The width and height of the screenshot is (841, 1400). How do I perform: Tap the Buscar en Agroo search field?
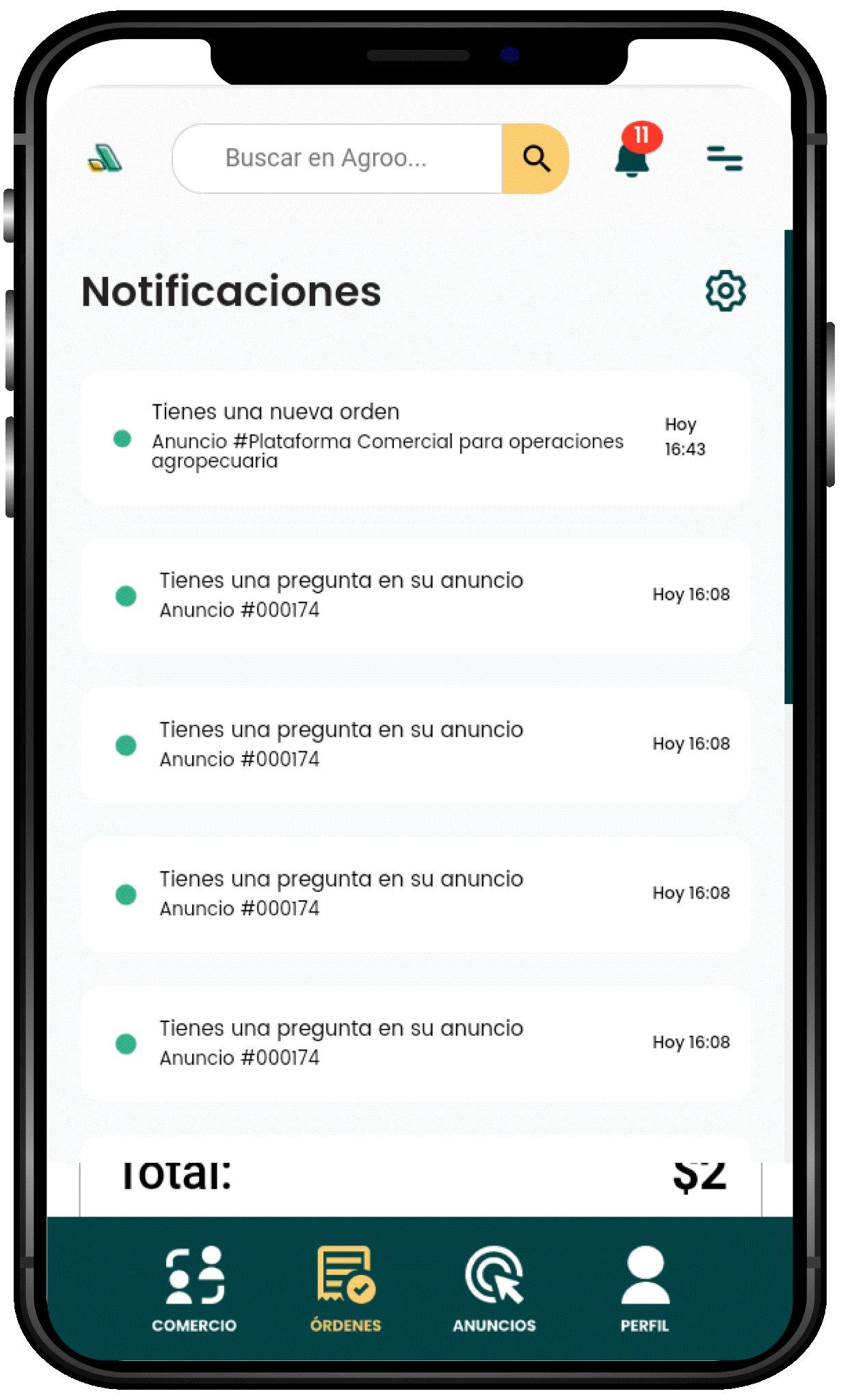point(336,159)
